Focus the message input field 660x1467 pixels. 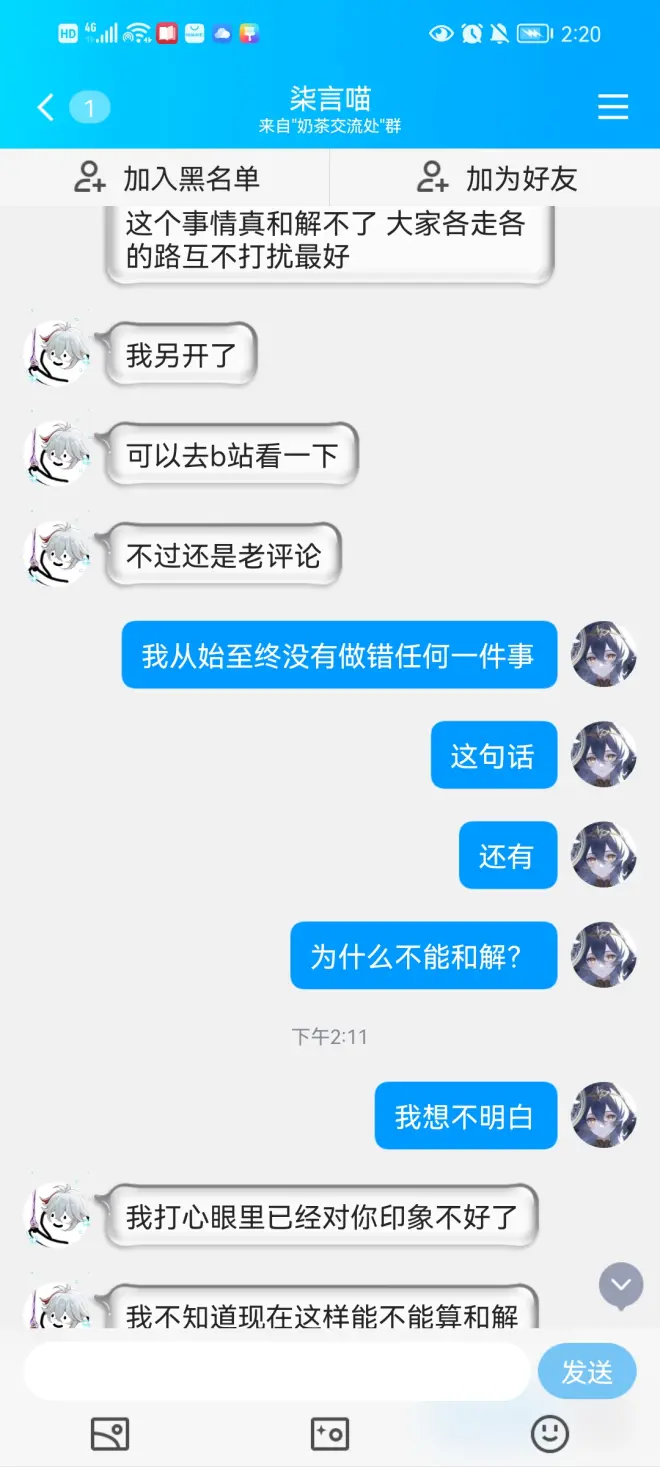(x=277, y=1371)
